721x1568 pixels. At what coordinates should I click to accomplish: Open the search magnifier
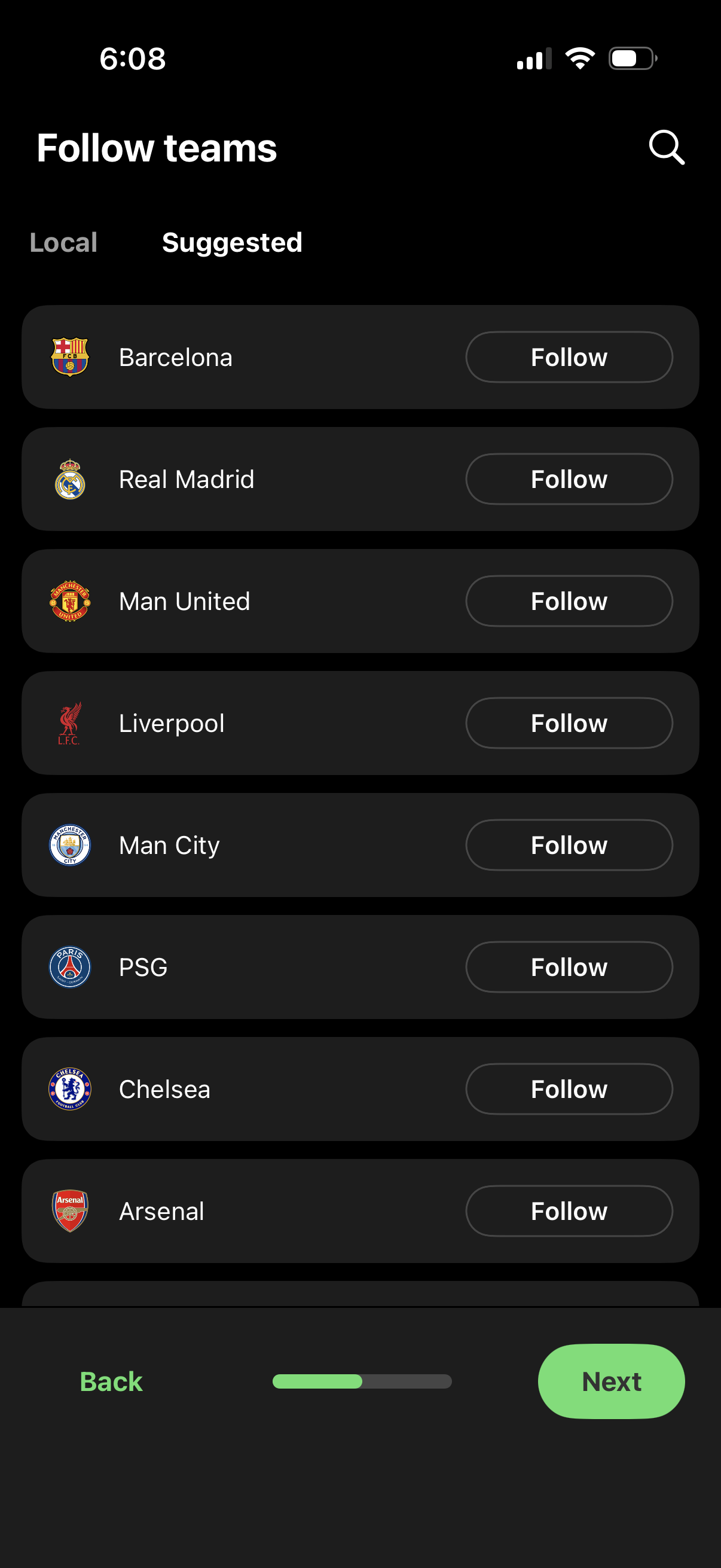pos(667,147)
